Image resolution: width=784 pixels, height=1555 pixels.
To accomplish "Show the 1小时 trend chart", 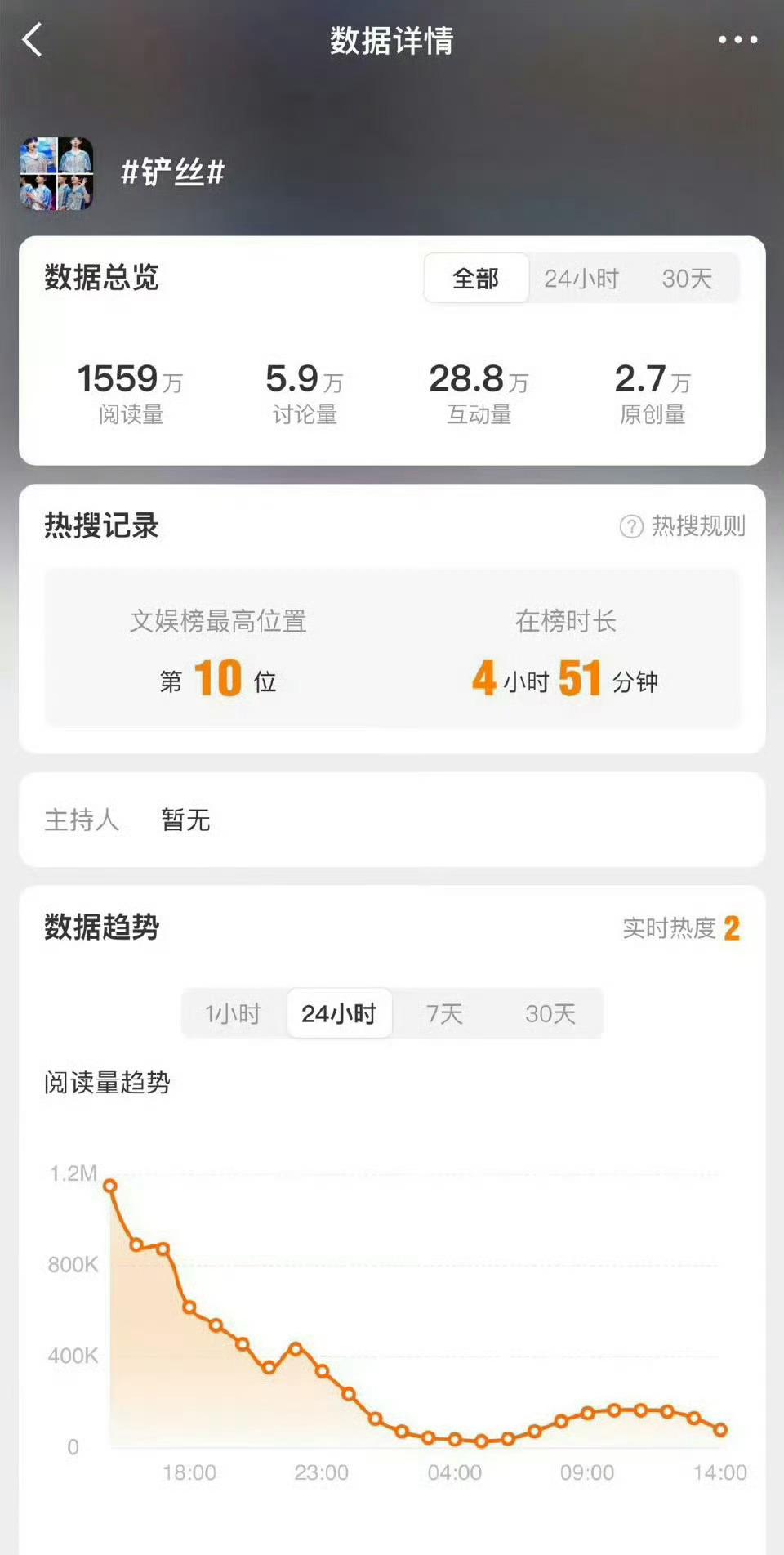I will click(234, 1014).
